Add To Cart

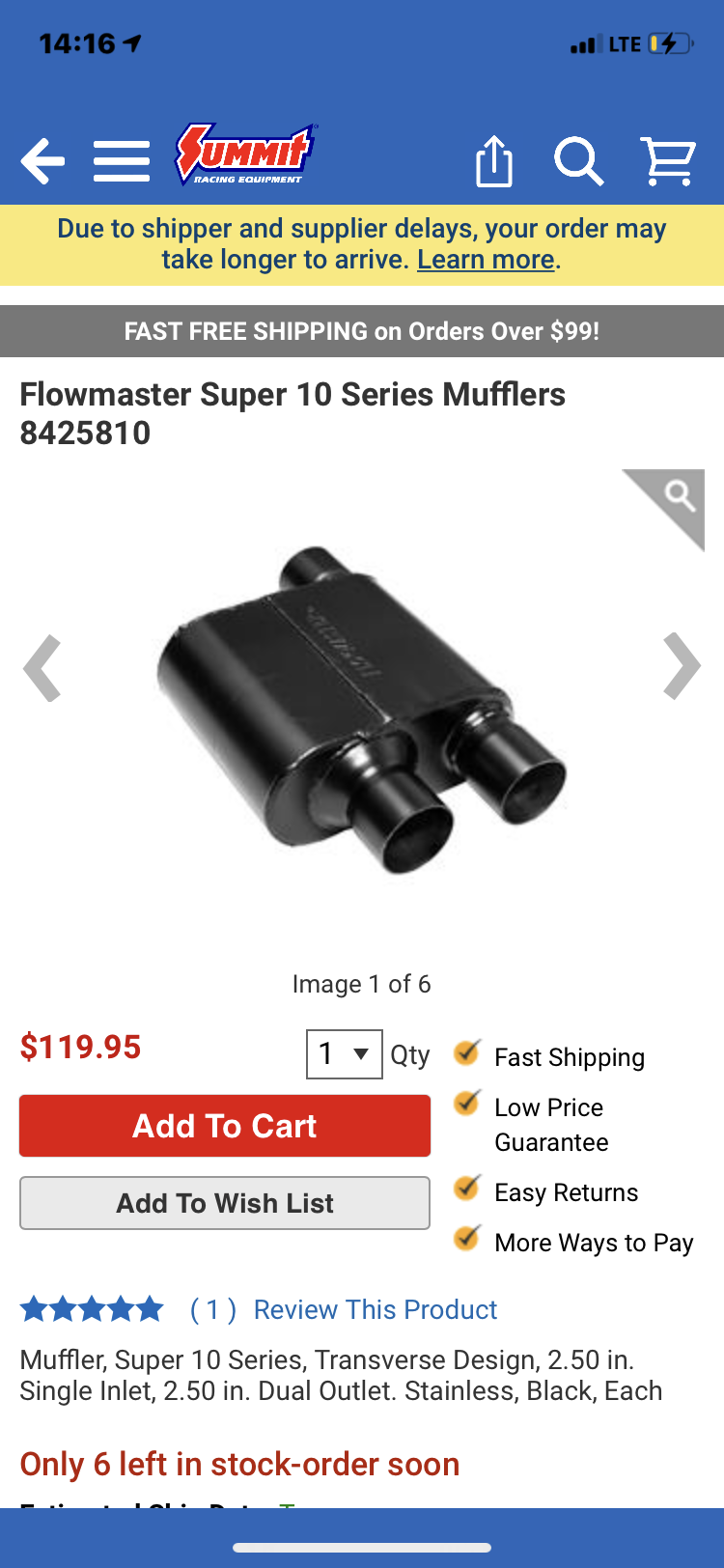(x=225, y=1126)
